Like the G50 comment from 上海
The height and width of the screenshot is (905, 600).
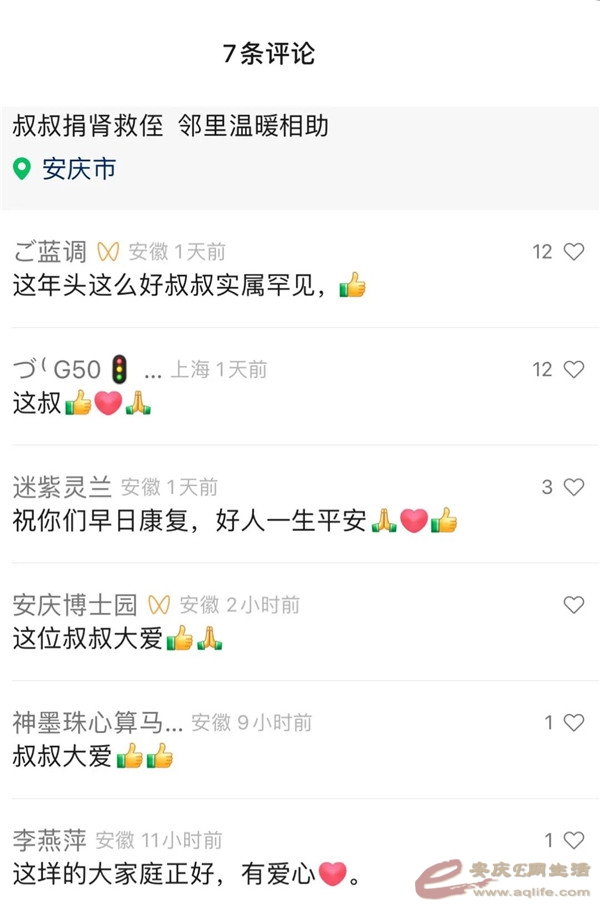pyautogui.click(x=574, y=370)
